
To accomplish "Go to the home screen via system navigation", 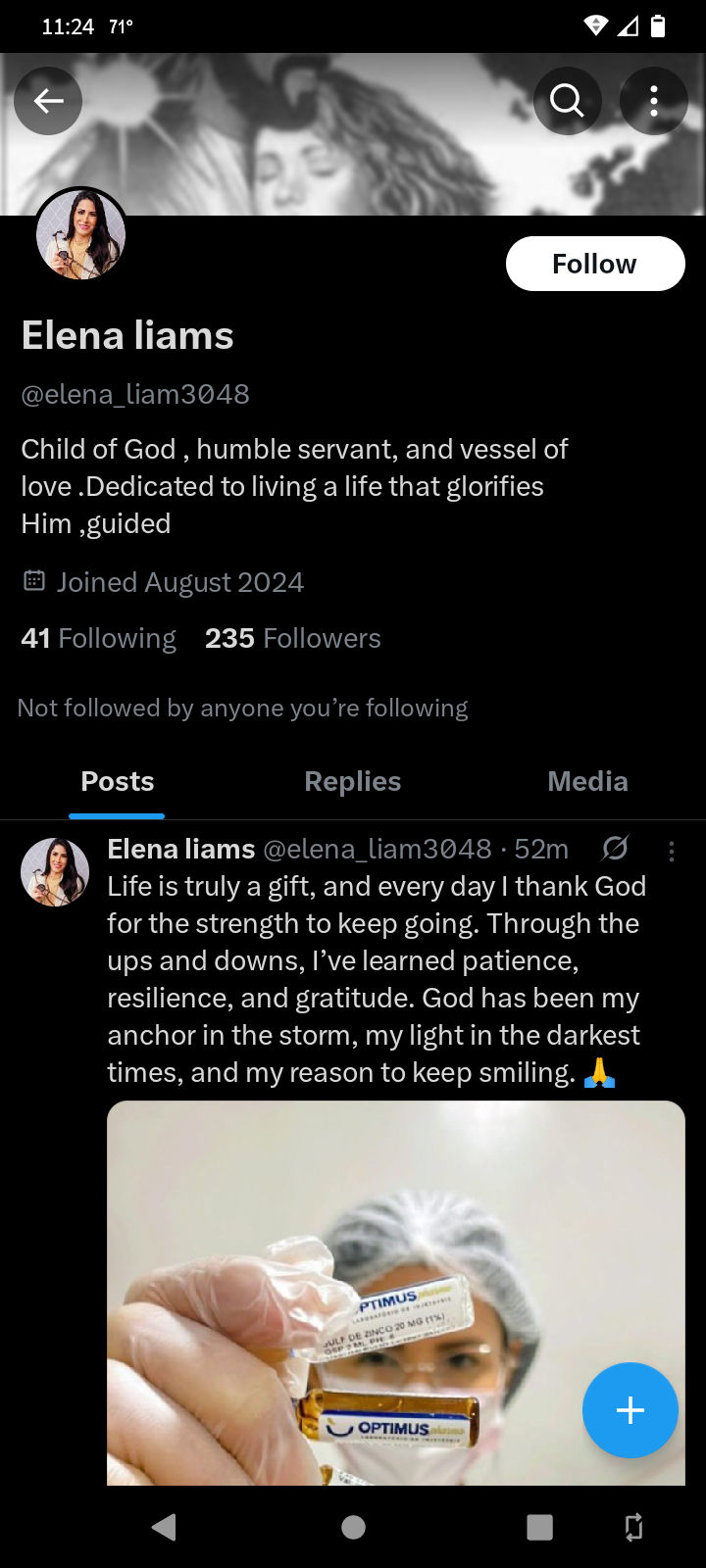I will (x=354, y=1527).
